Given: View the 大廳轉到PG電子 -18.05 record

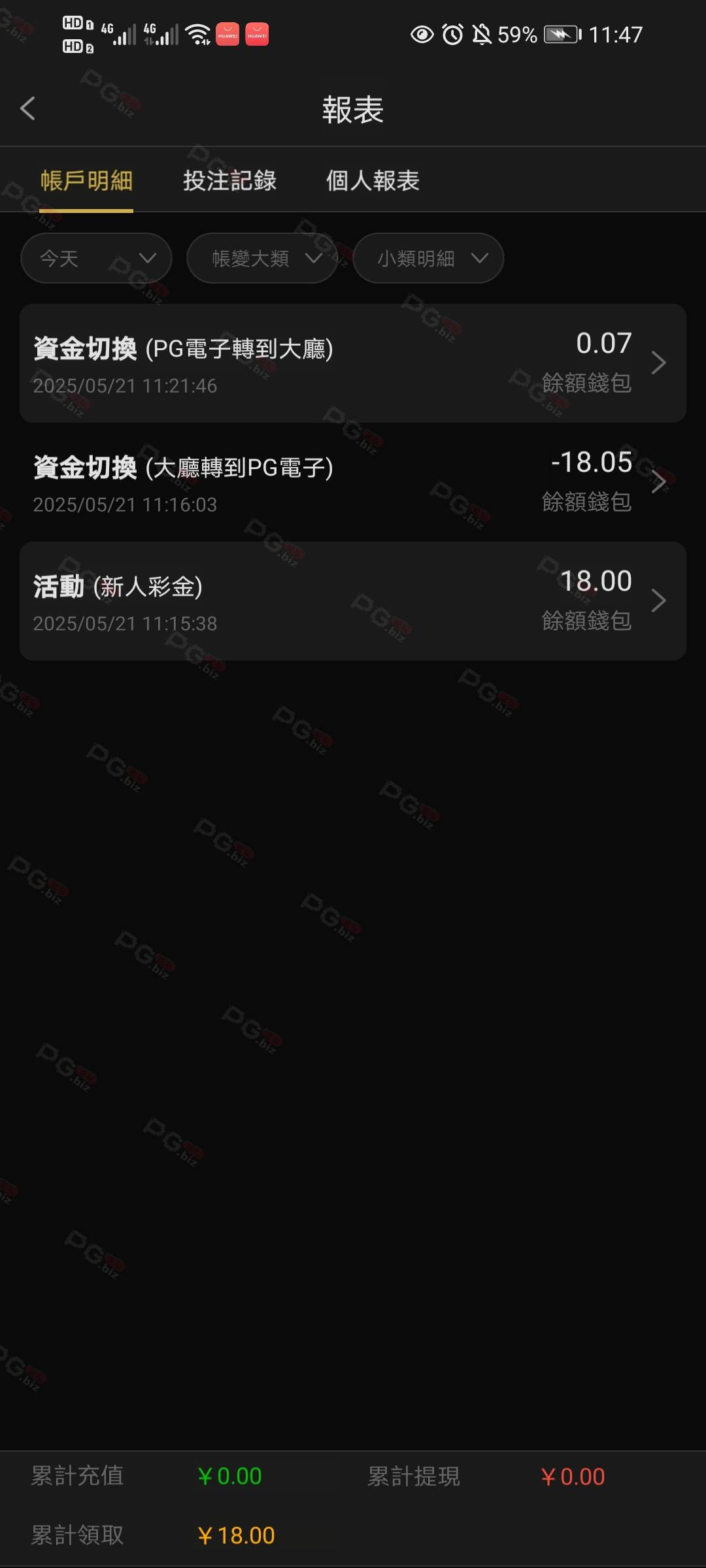Looking at the screenshot, I should click(353, 482).
